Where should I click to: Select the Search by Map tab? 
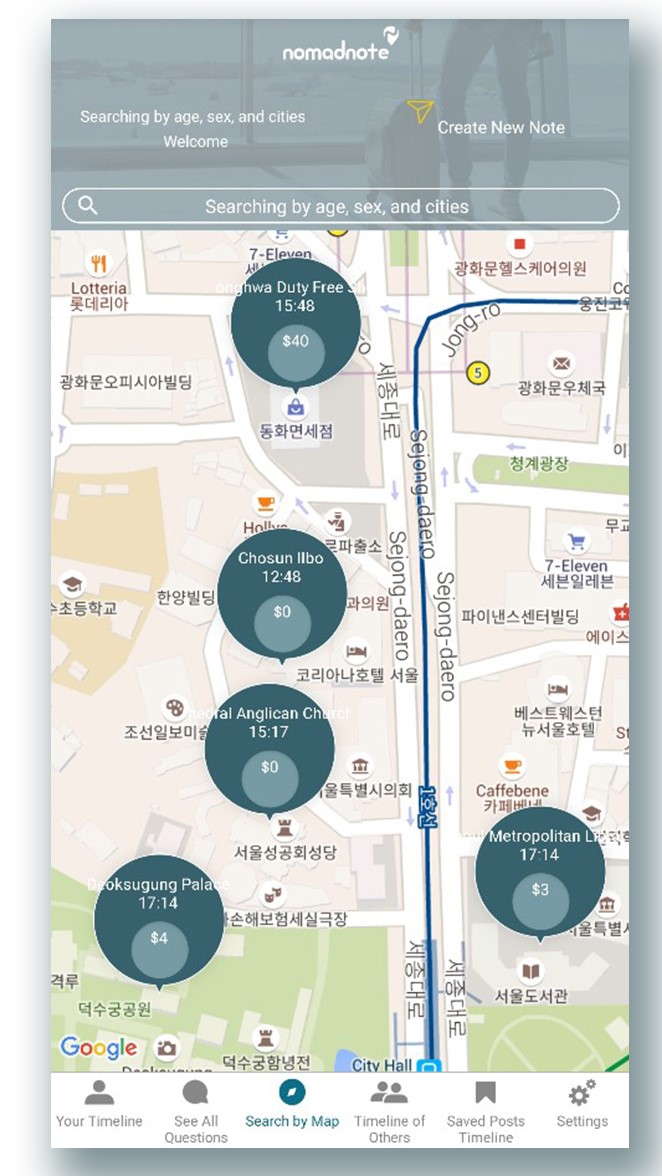coord(292,1105)
